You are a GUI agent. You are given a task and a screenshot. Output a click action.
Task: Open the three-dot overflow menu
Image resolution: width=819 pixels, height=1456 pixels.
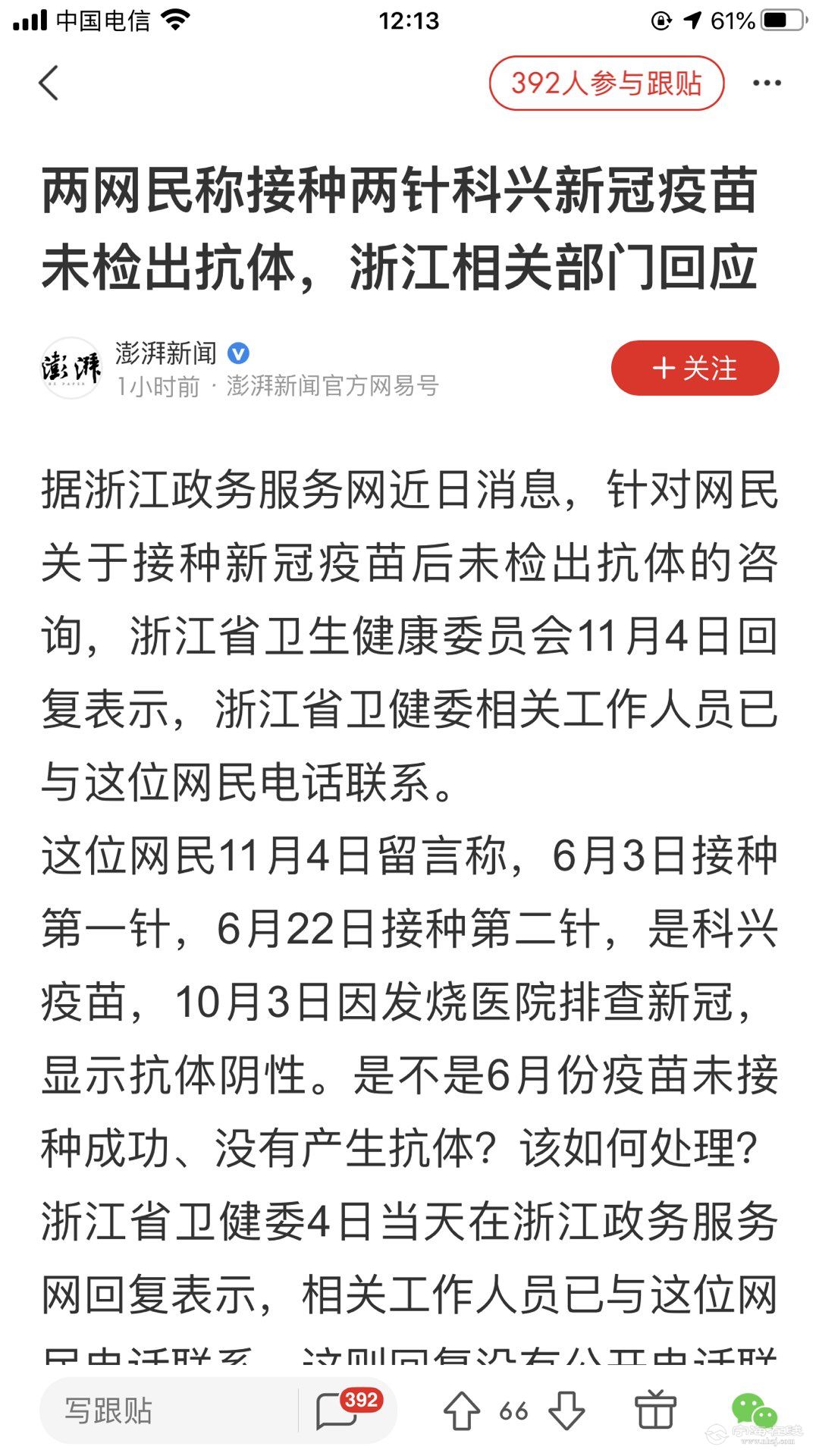[x=766, y=83]
